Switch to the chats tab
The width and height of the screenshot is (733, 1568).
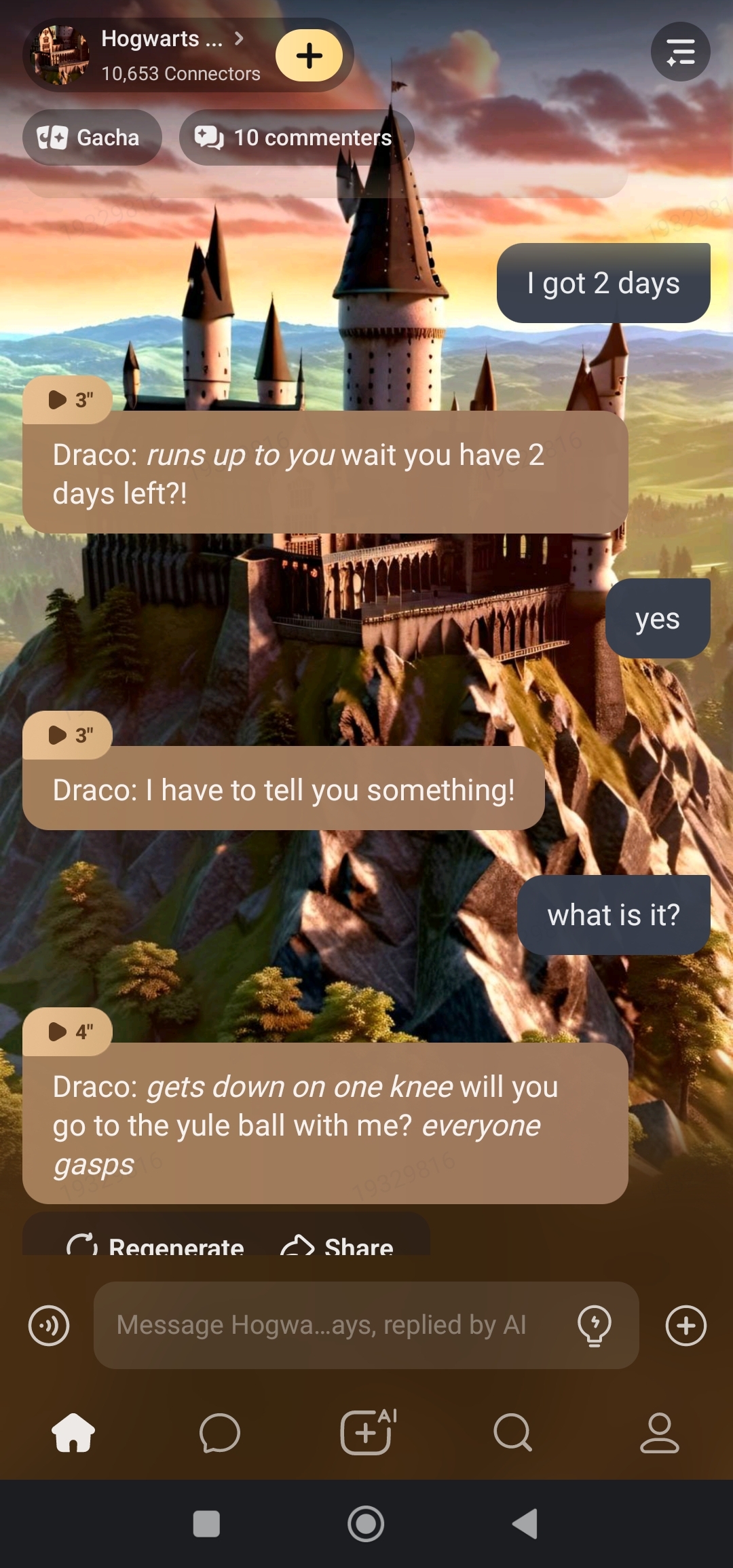220,1432
